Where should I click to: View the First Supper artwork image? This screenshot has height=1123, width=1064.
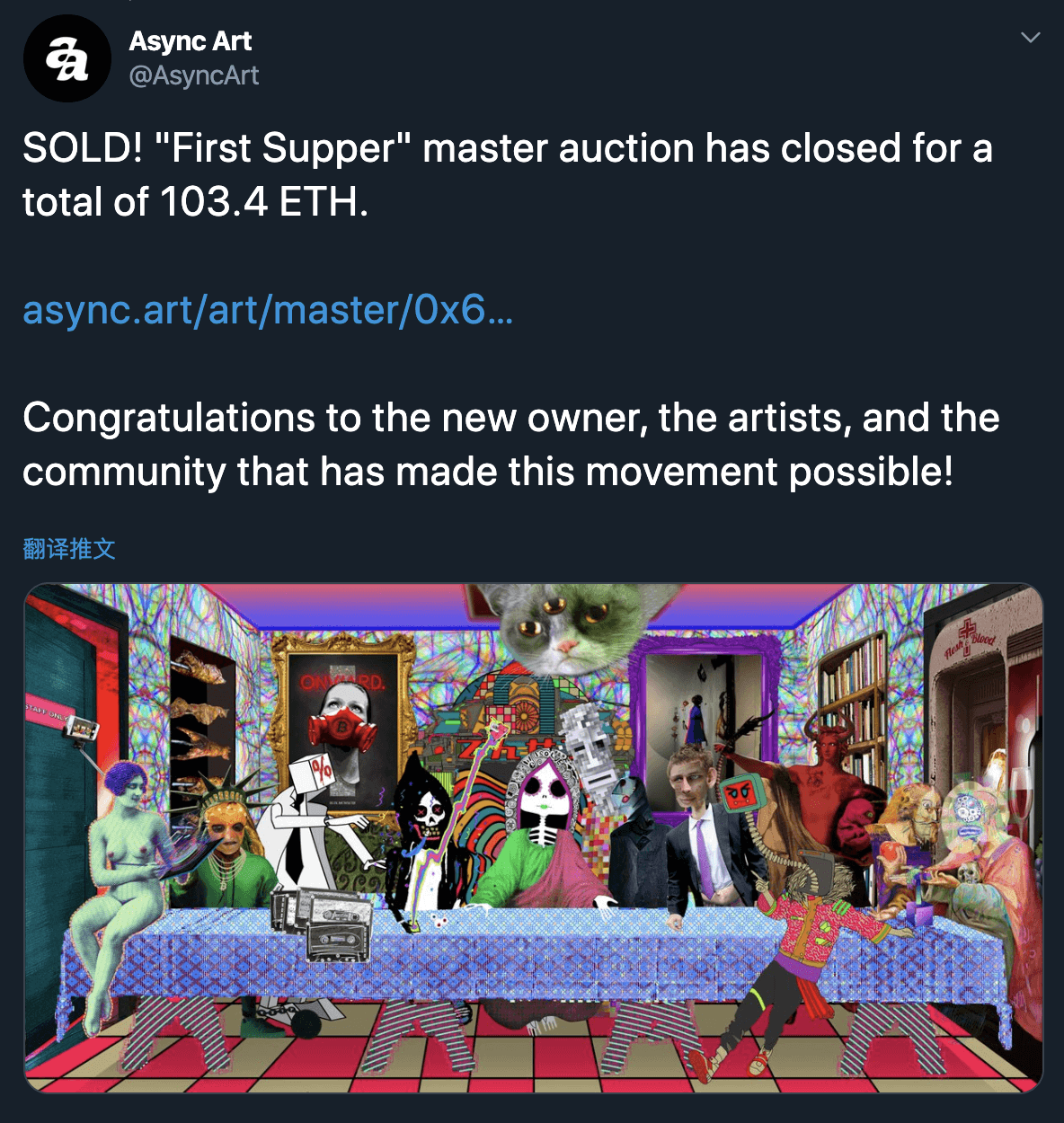(x=533, y=837)
